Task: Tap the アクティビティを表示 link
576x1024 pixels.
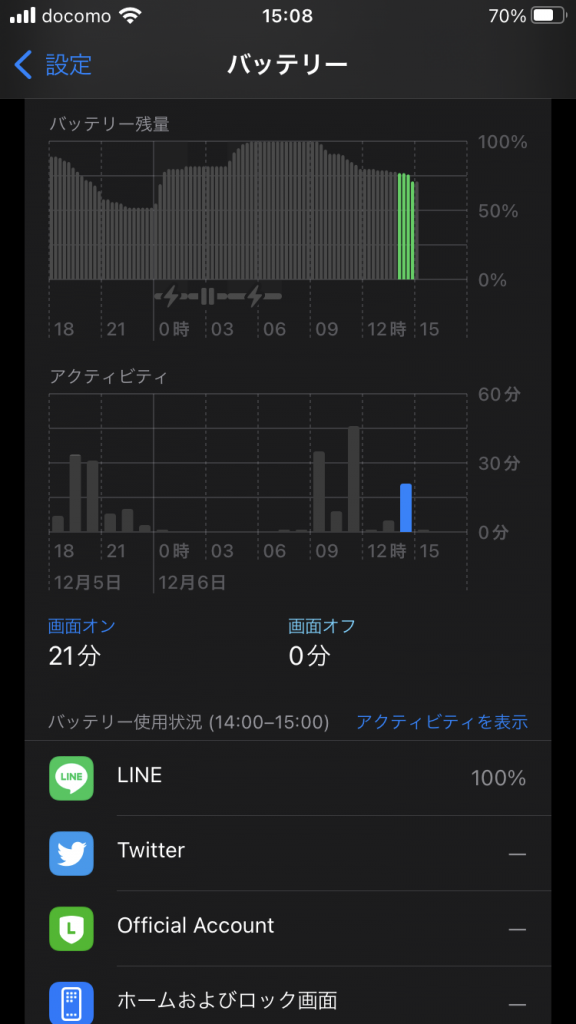Action: [441, 722]
